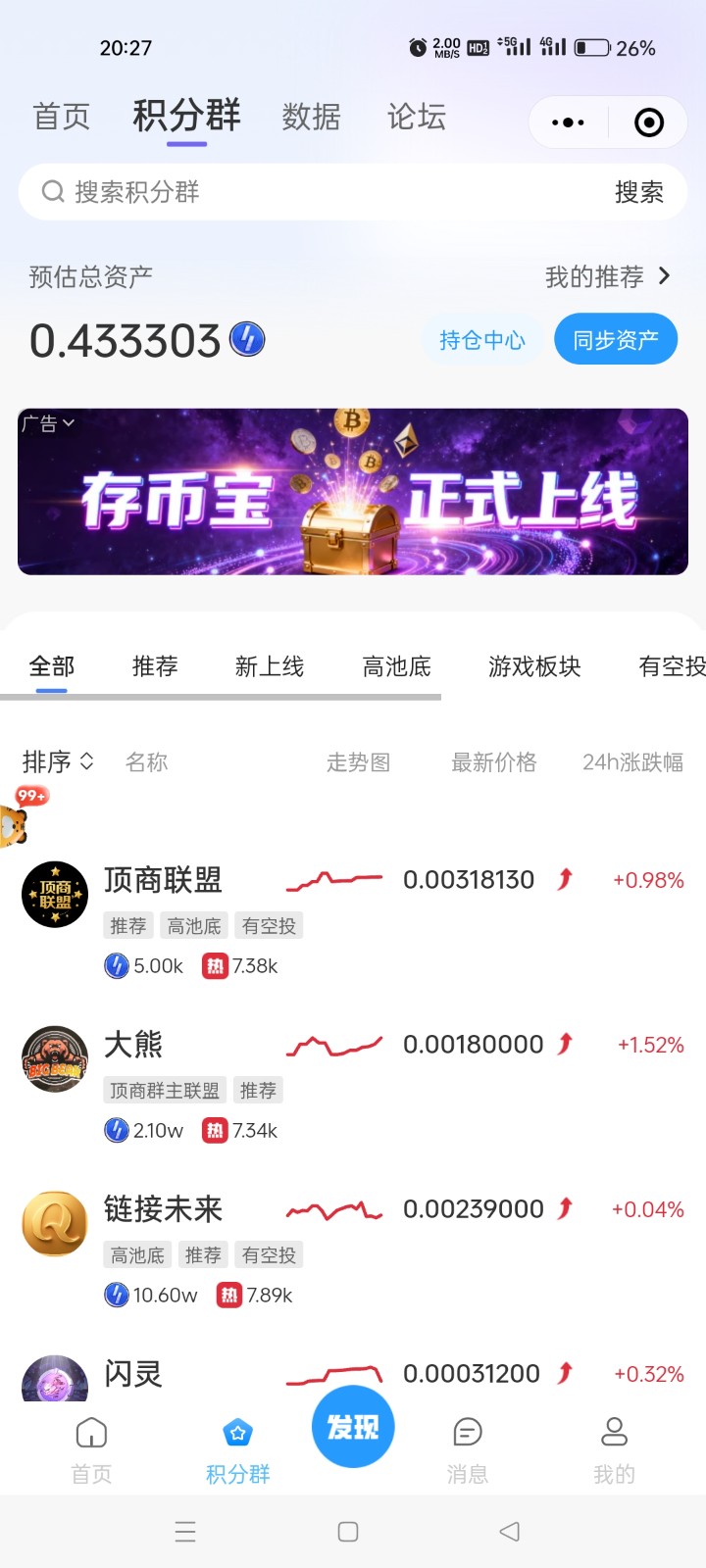
Task: Tap the 同步资产 button
Action: [616, 338]
